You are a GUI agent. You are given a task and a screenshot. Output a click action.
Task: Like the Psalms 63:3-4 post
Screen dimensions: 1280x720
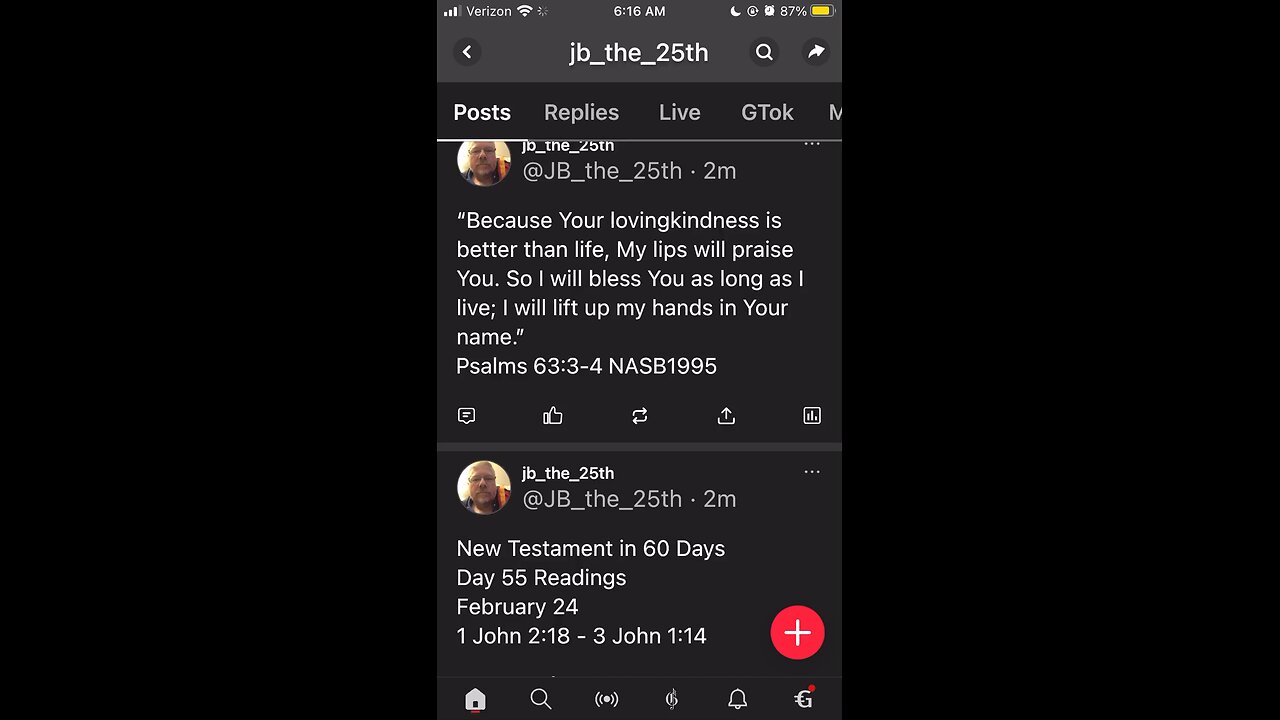click(x=553, y=416)
